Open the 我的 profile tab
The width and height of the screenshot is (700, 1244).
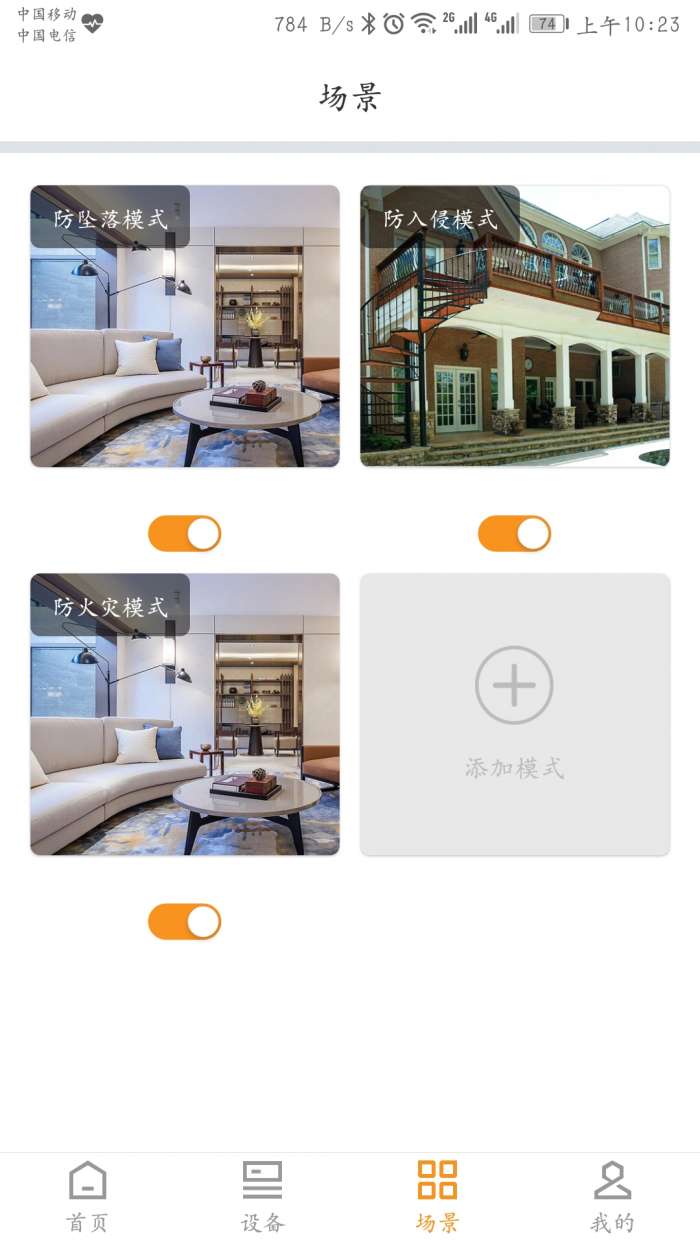tap(612, 1196)
